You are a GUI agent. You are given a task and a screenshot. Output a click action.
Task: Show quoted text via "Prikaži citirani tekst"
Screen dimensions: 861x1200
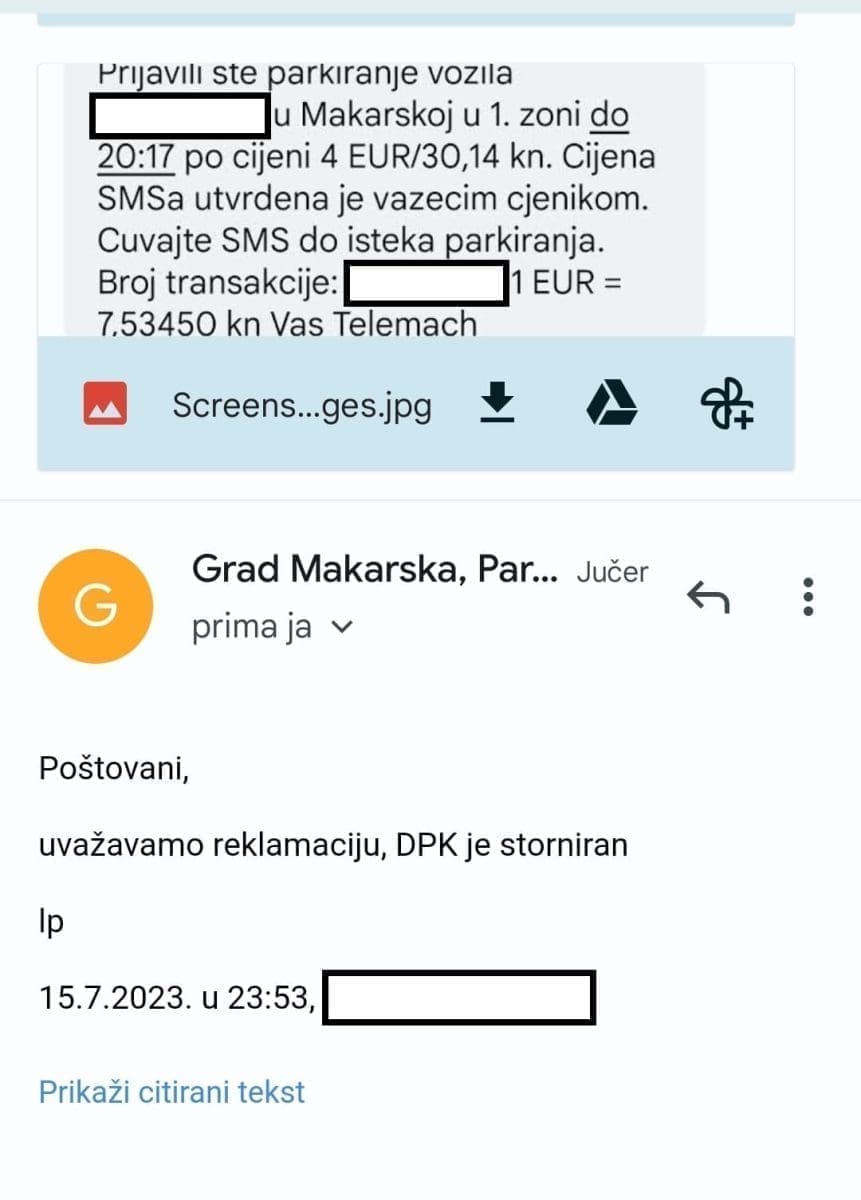171,1091
